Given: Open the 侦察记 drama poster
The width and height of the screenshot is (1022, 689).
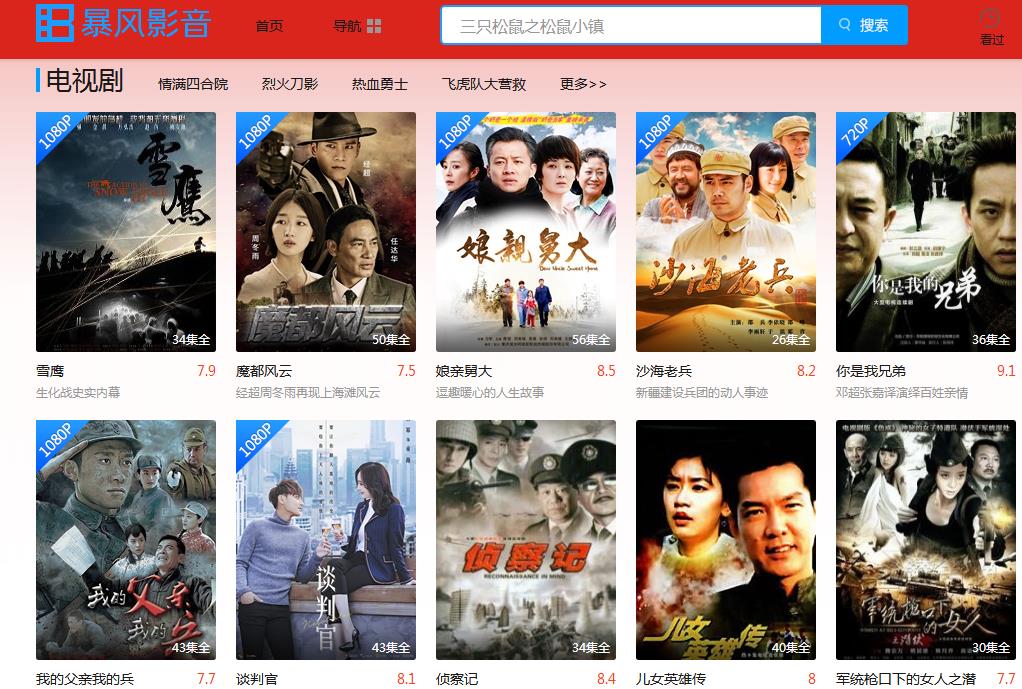Looking at the screenshot, I should [x=526, y=539].
